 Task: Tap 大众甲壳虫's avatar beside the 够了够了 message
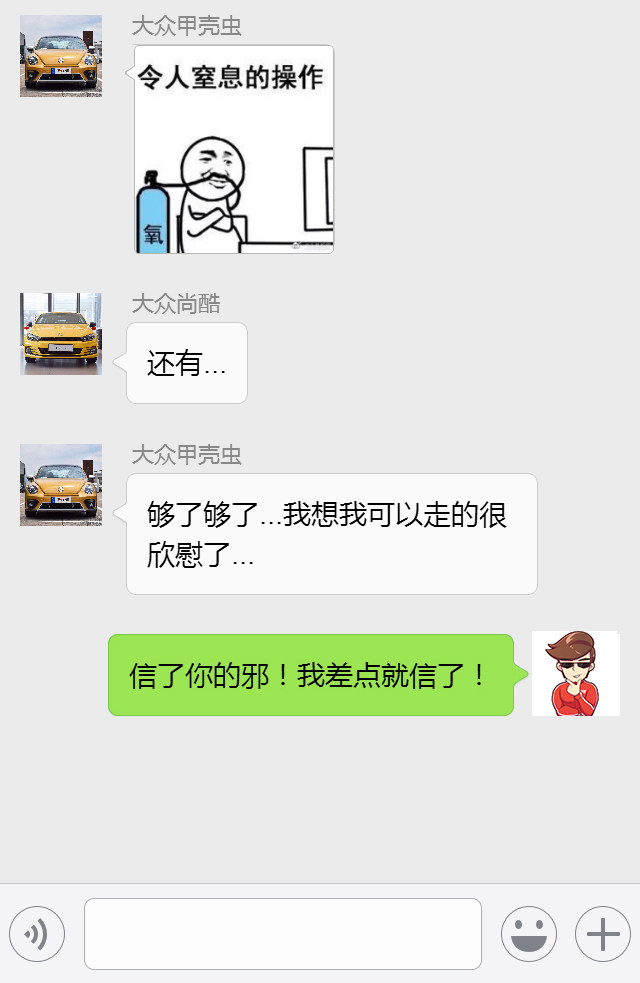61,485
